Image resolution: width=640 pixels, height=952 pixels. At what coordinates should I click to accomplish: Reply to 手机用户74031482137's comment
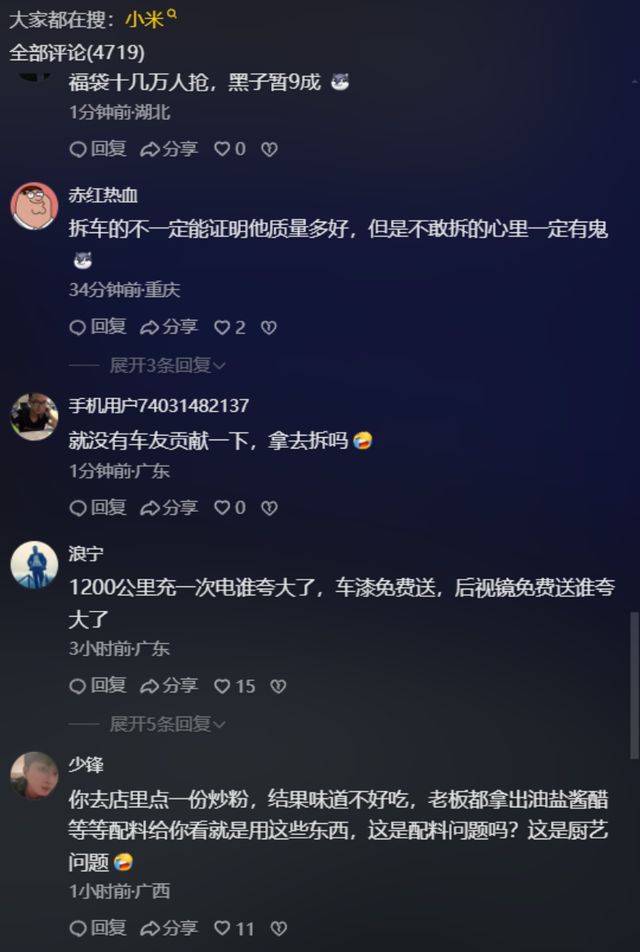pos(98,507)
